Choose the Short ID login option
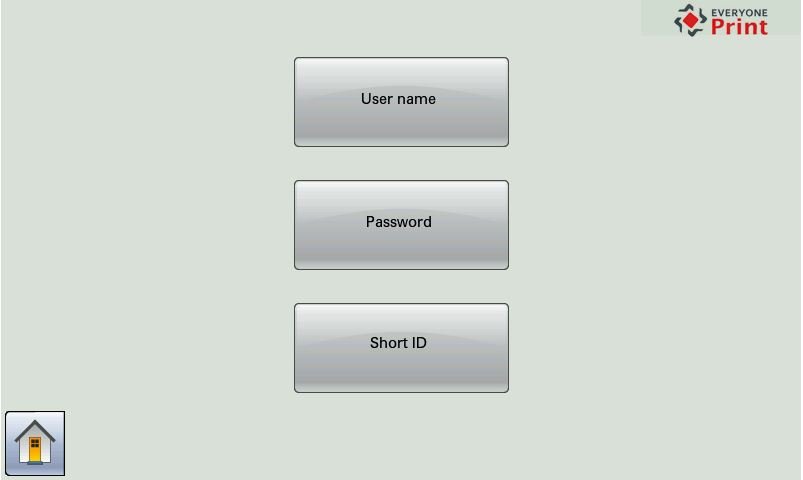 coord(401,348)
